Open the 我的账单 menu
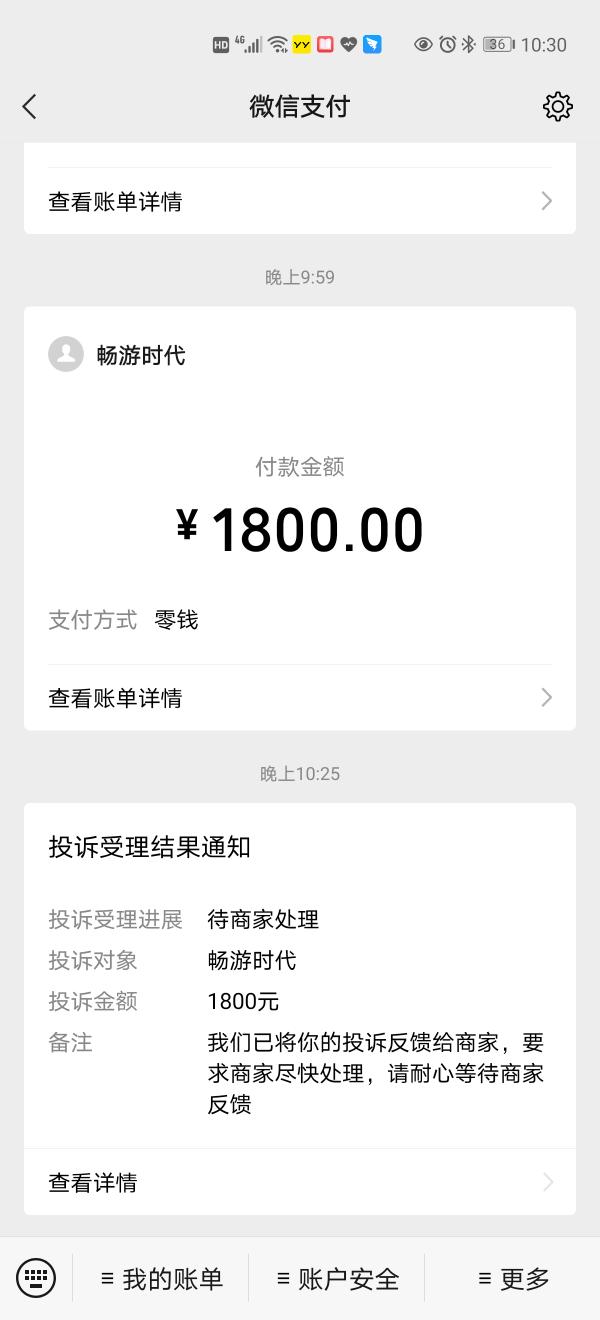 (x=161, y=1278)
